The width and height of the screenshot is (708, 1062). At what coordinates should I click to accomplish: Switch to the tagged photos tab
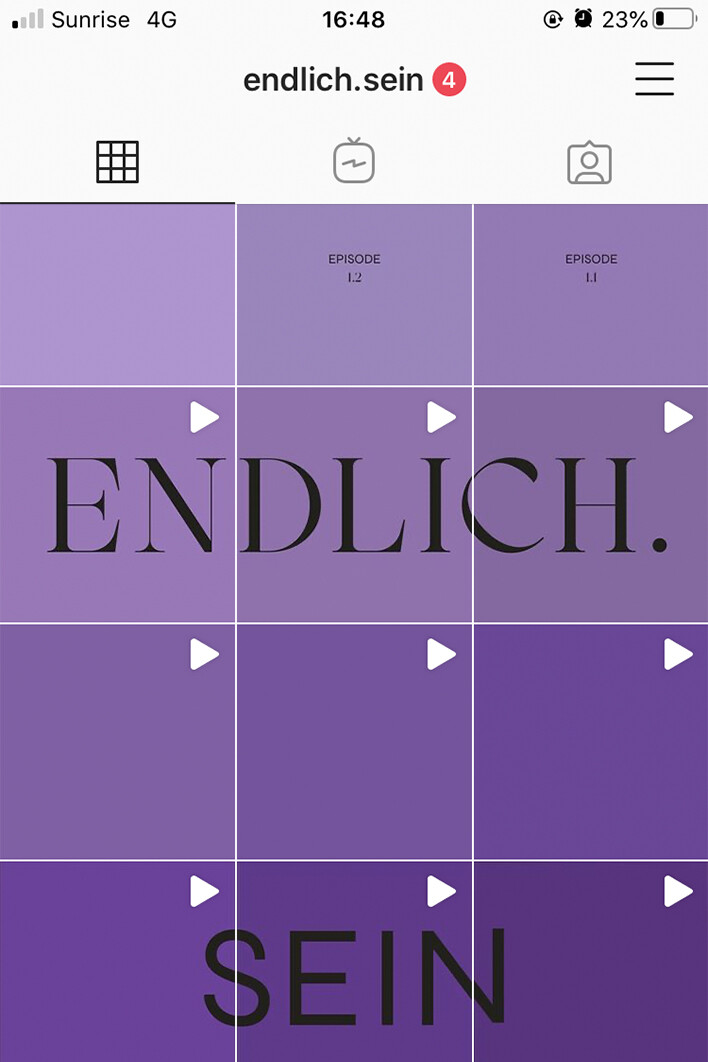(589, 163)
